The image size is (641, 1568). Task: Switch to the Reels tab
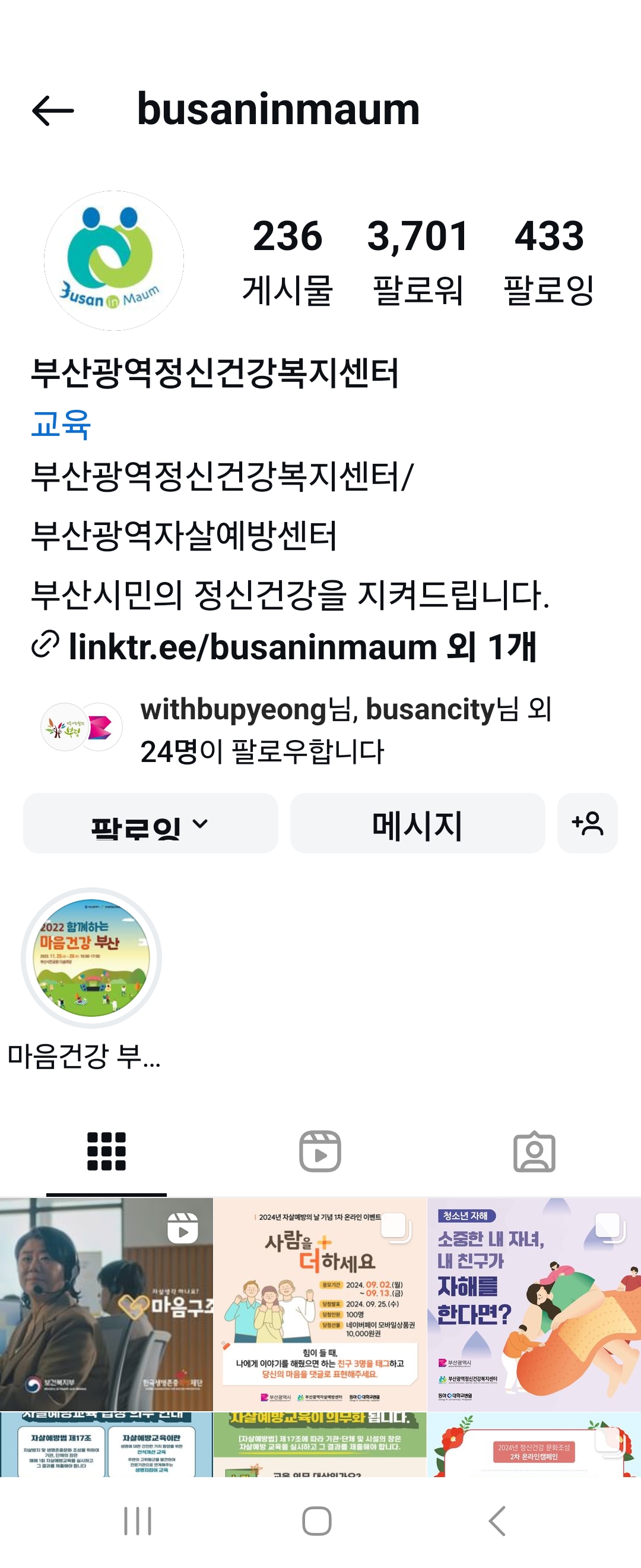pos(320,1152)
